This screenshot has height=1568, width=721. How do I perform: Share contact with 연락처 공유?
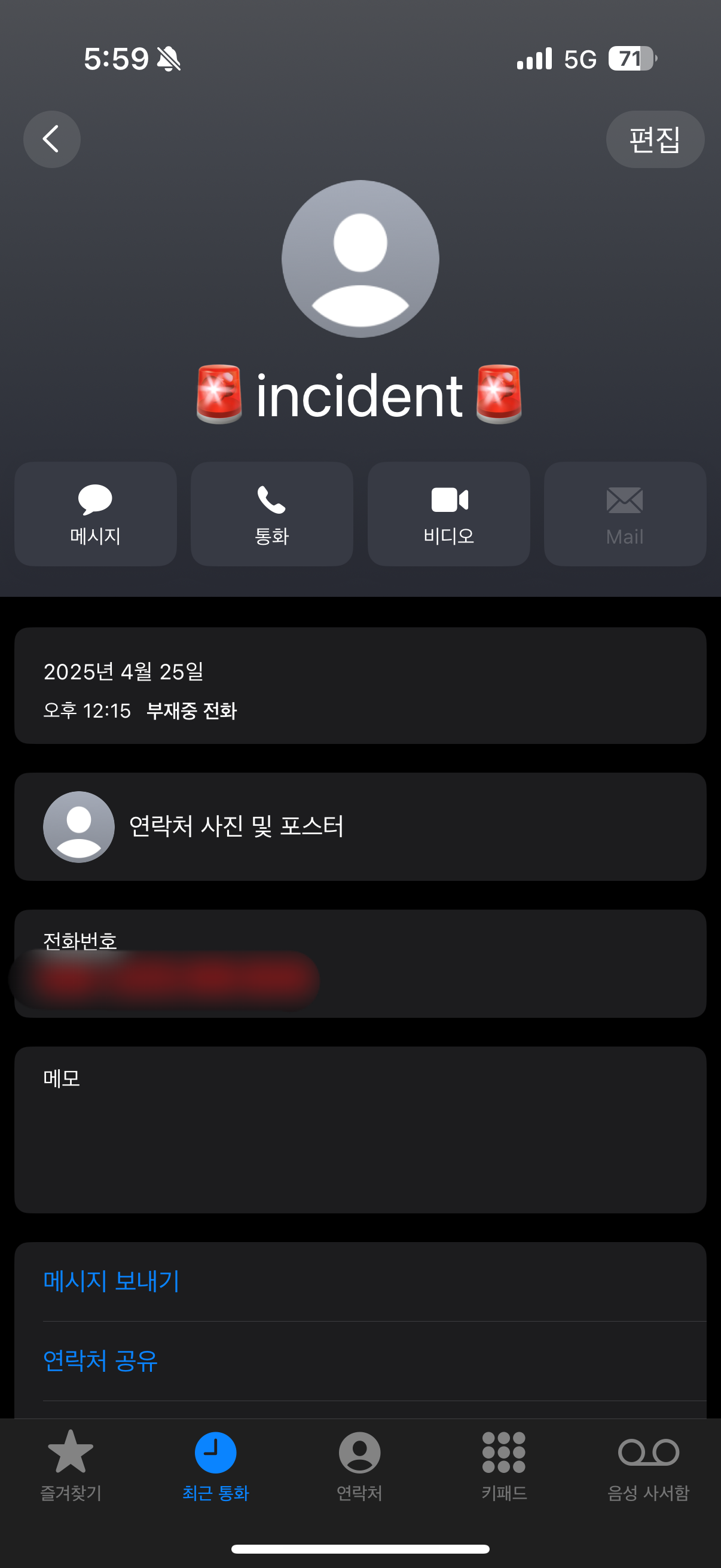[100, 1360]
